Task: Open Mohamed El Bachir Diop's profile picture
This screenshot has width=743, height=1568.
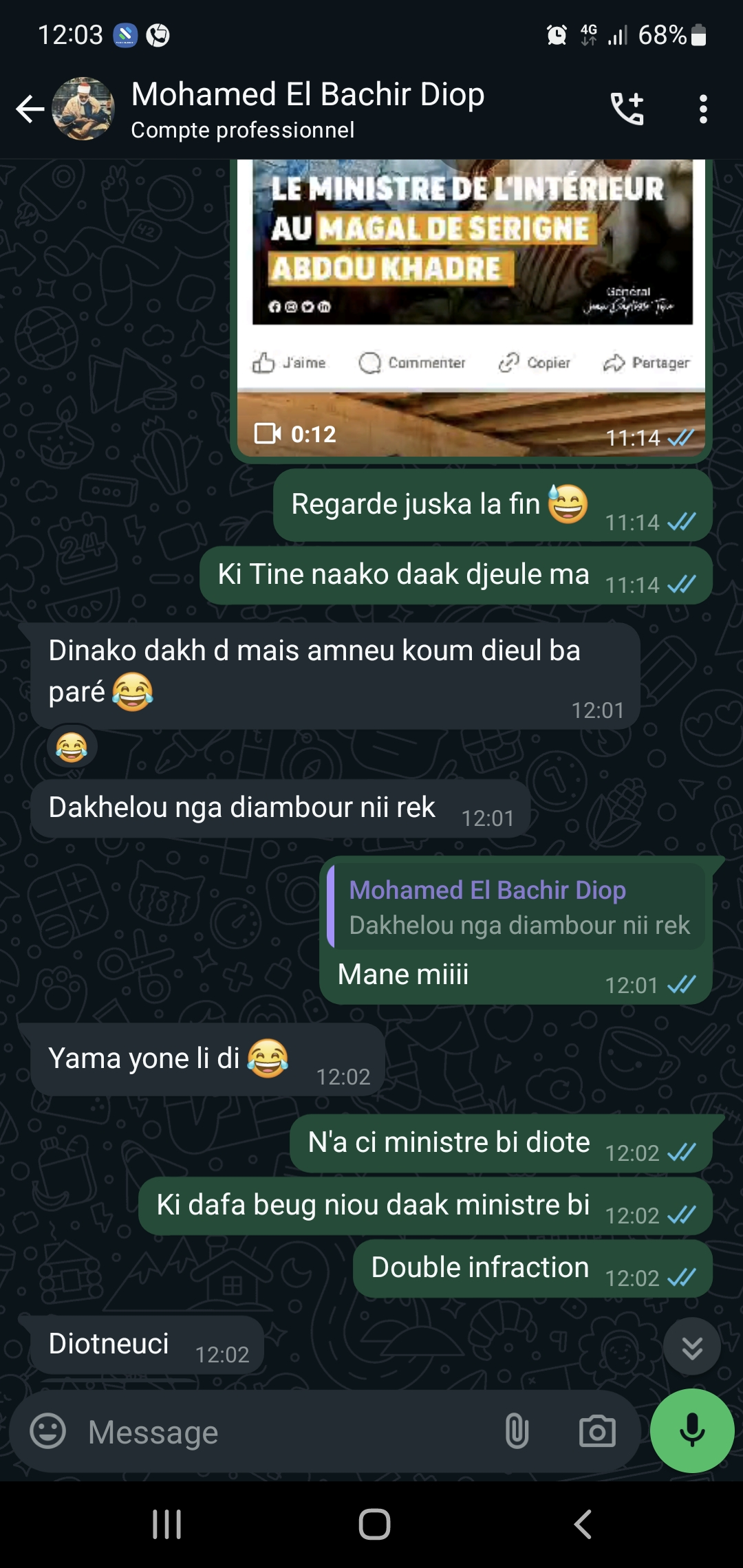Action: tap(83, 109)
